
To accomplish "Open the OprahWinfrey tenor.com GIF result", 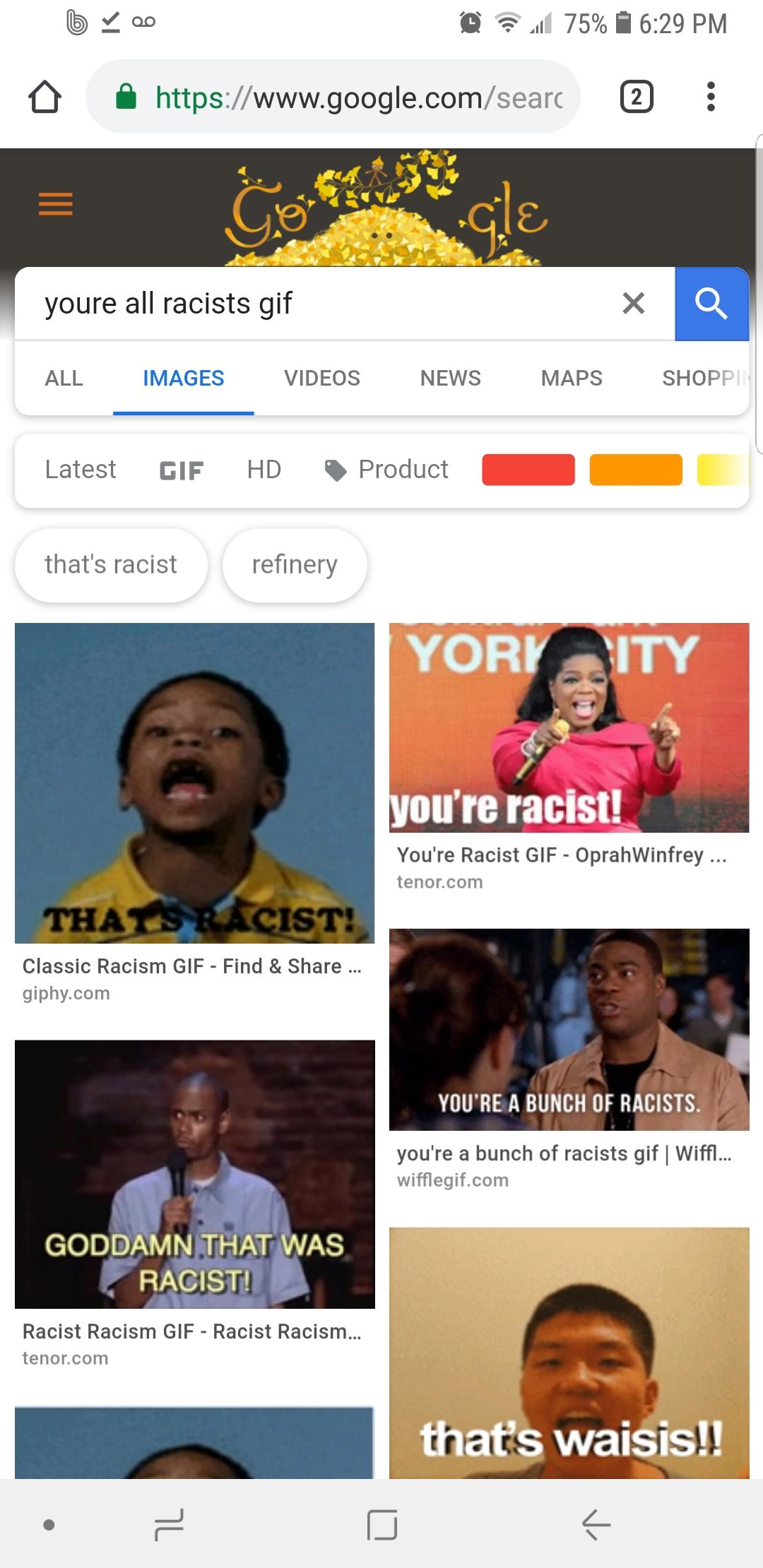I will (x=569, y=757).
